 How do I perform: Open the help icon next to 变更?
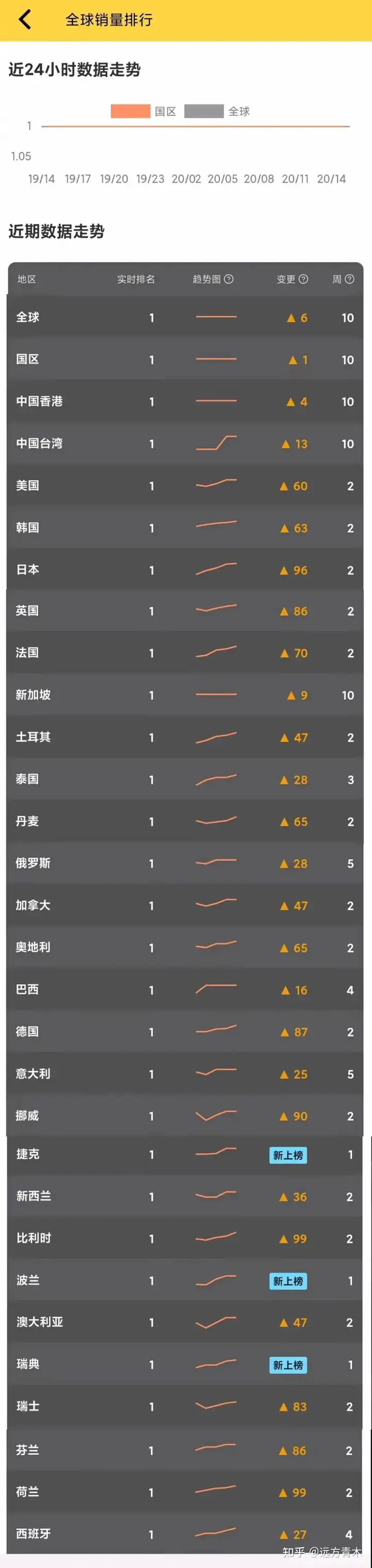(303, 279)
